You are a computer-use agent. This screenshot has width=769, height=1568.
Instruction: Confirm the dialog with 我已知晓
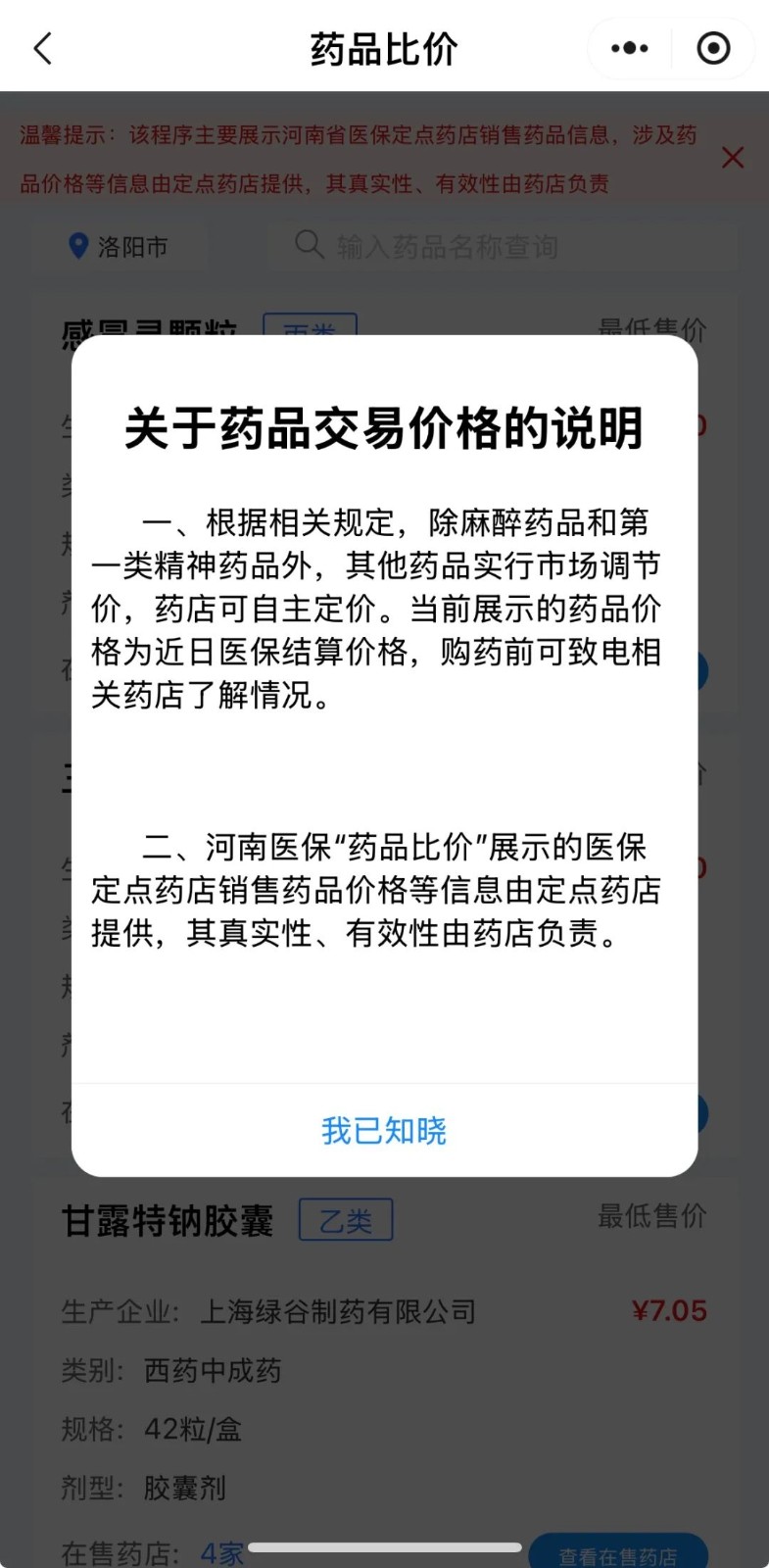(384, 1130)
